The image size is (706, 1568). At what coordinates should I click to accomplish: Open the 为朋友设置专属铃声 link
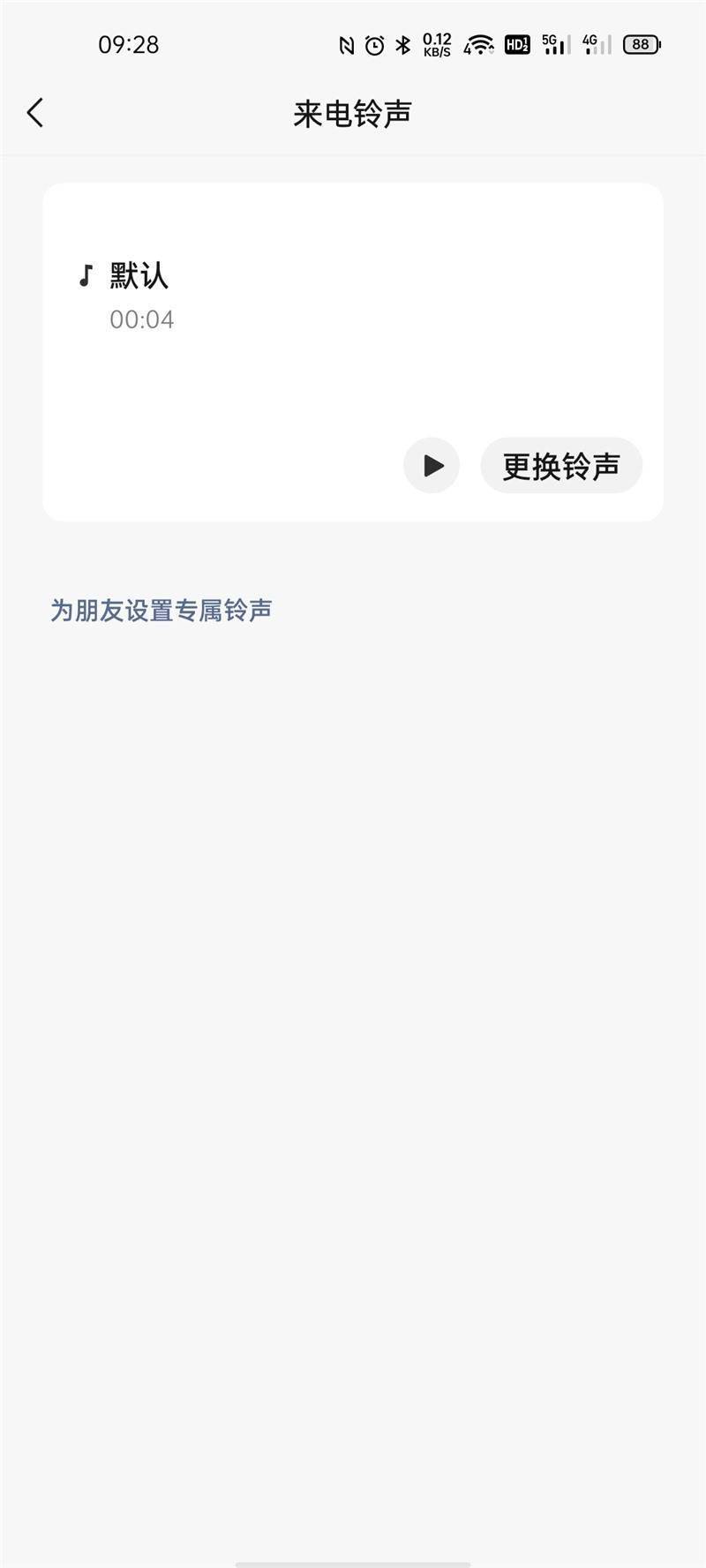pyautogui.click(x=161, y=610)
